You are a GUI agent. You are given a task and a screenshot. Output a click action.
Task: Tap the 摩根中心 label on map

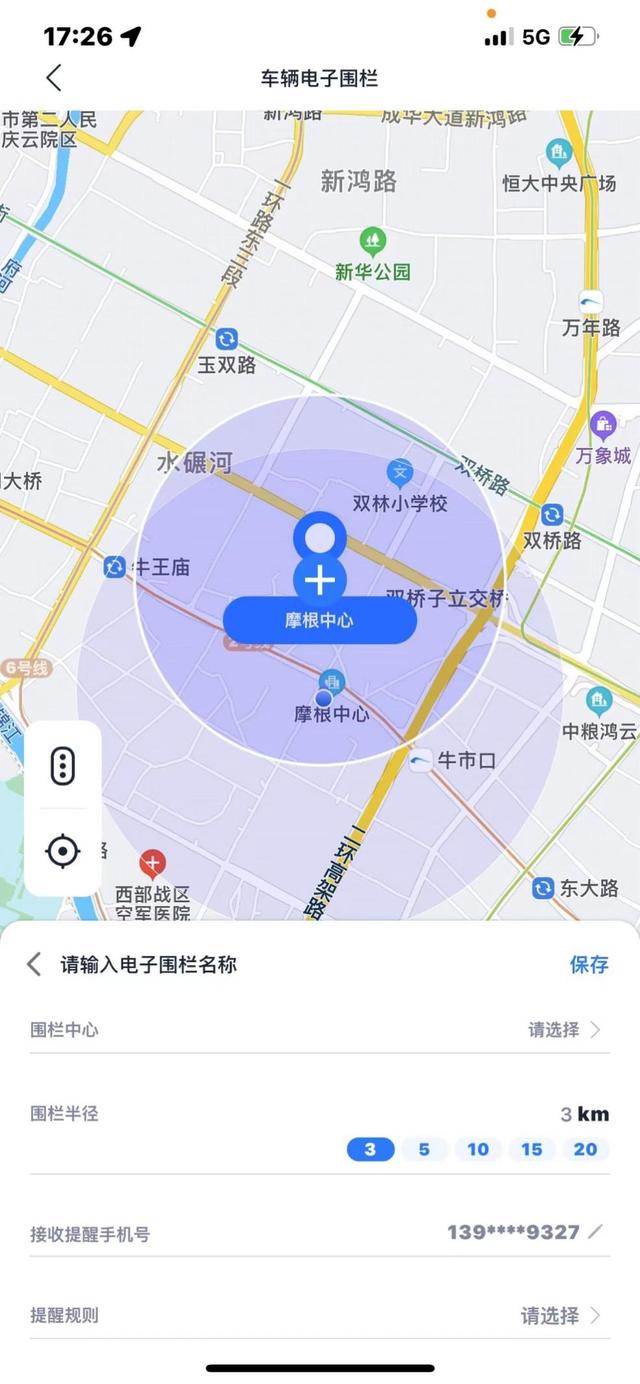319,620
